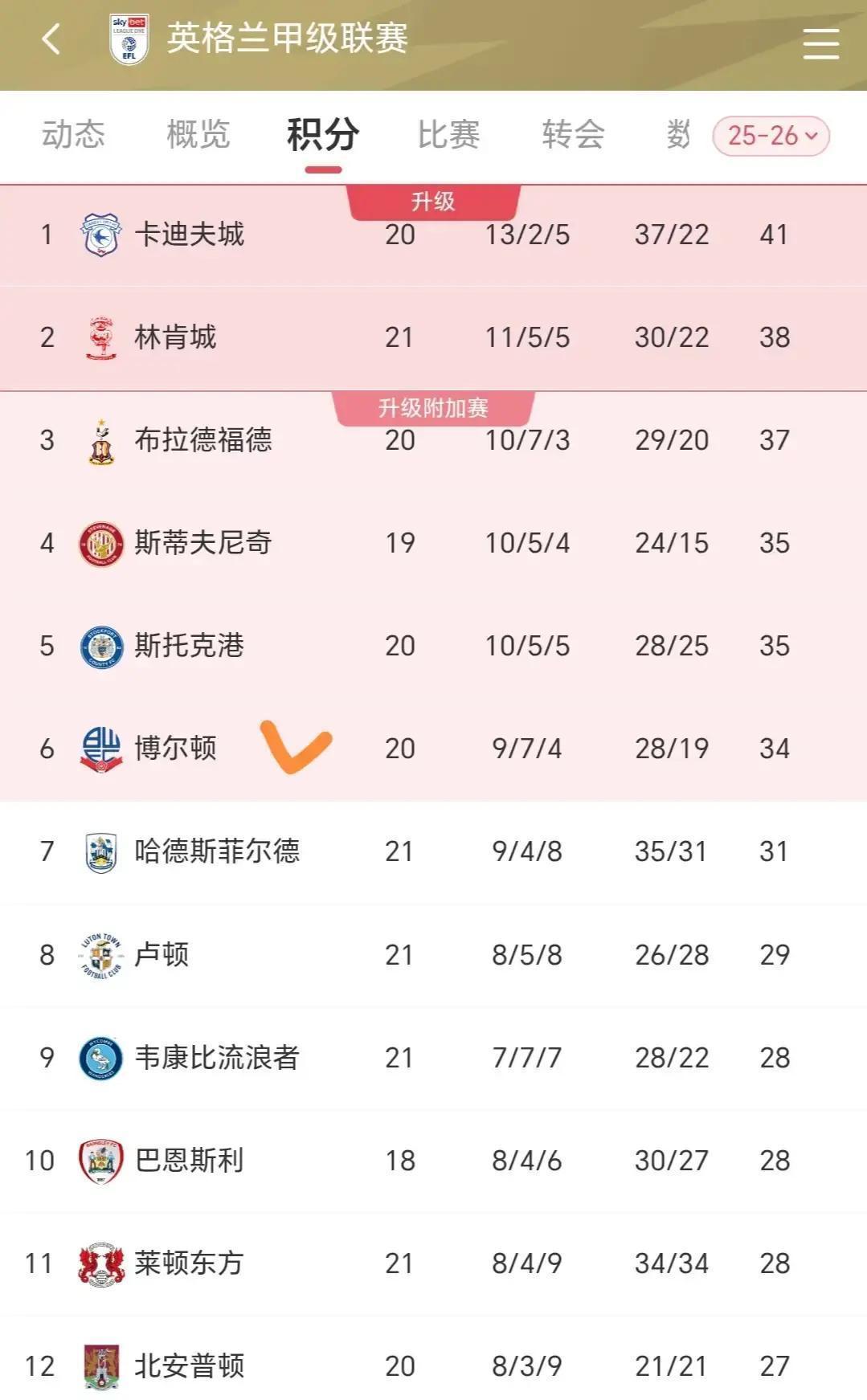
Task: Click the Cardiff City team crest
Action: click(x=101, y=235)
